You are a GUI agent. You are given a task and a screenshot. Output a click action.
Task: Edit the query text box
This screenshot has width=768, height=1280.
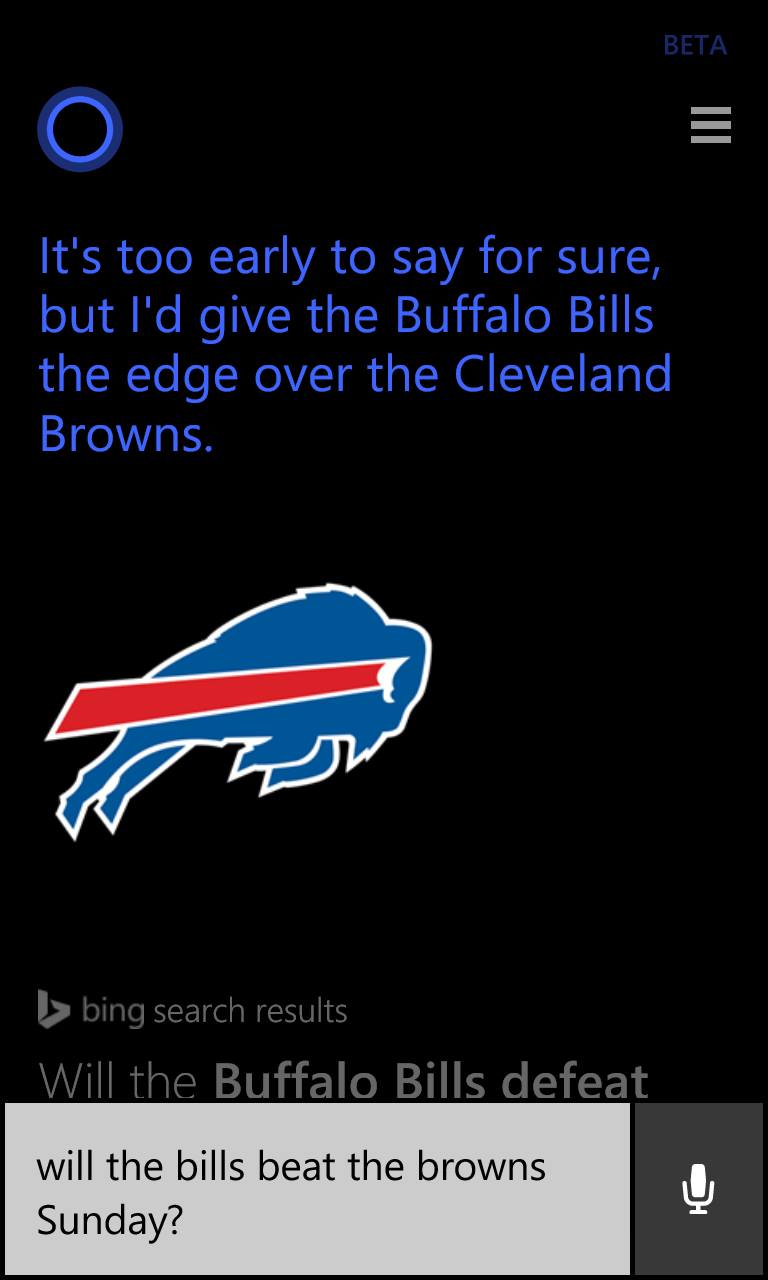pyautogui.click(x=318, y=1189)
